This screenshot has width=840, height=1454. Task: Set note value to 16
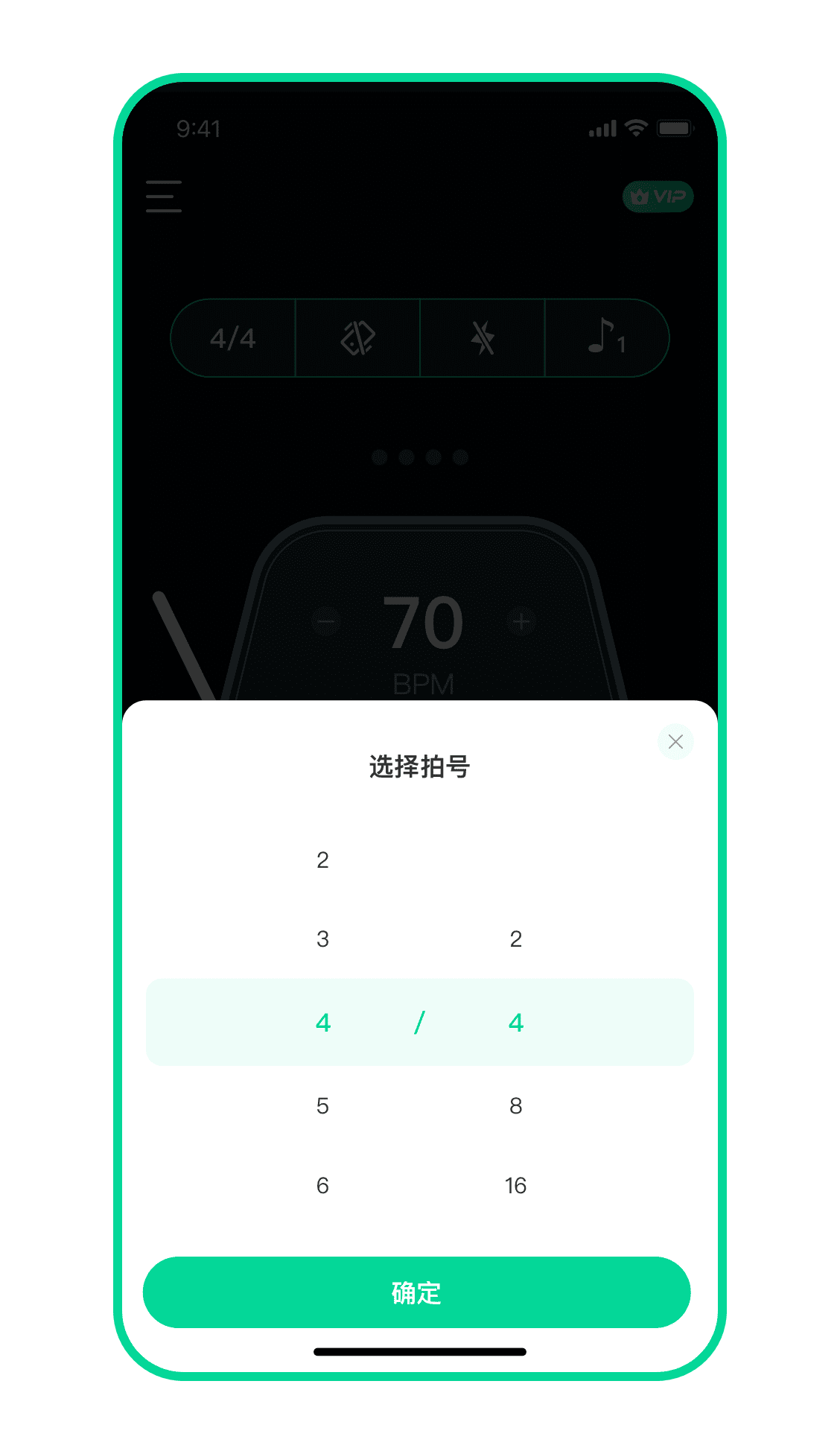515,1185
